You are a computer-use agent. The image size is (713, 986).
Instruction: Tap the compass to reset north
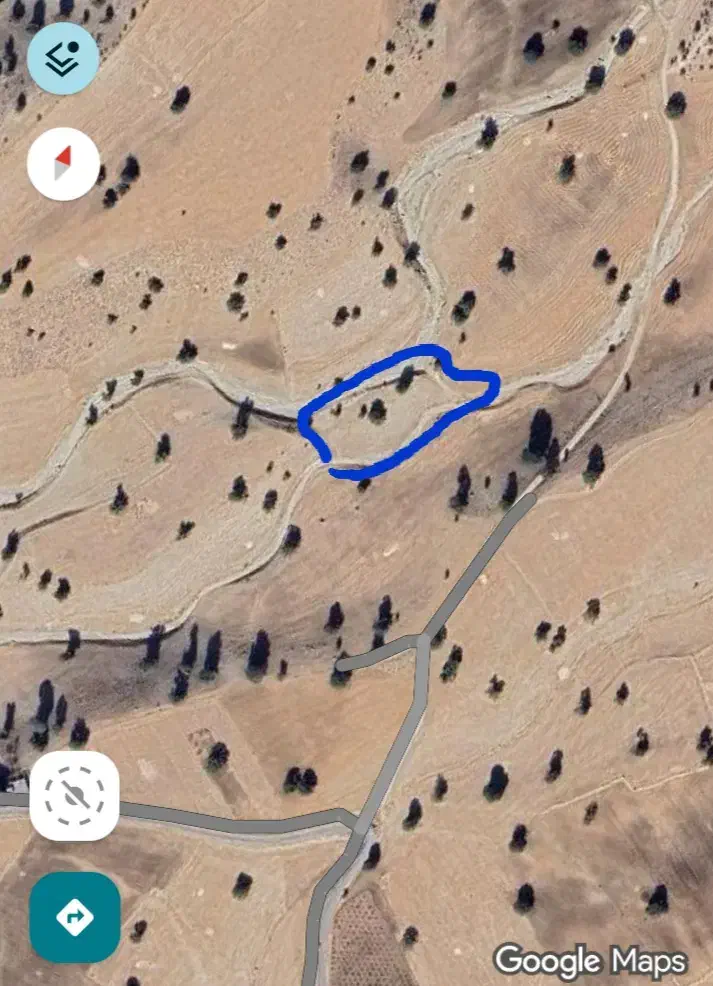[63, 164]
